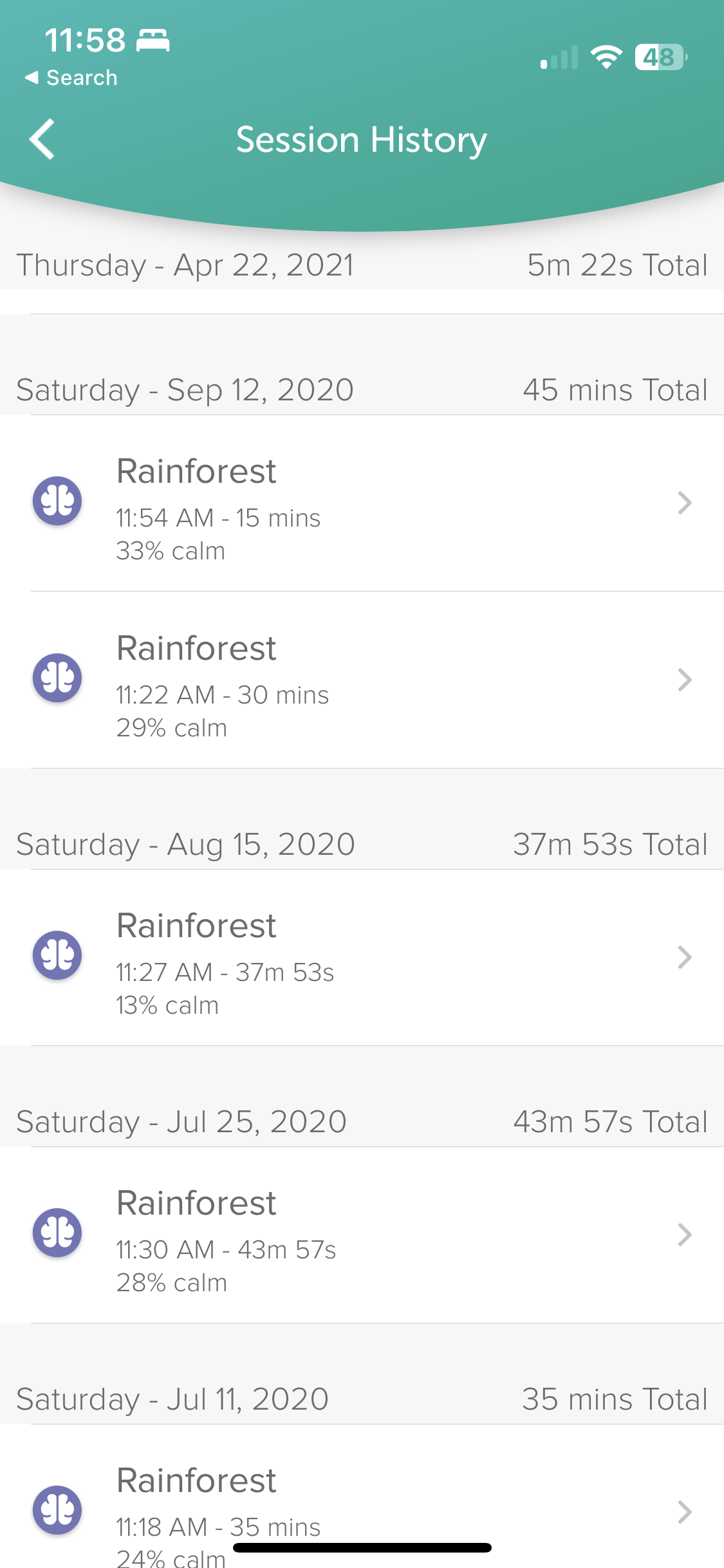Select the 11:18 AM 35 mins Rainforest session
This screenshot has height=1568, width=724.
click(360, 1506)
